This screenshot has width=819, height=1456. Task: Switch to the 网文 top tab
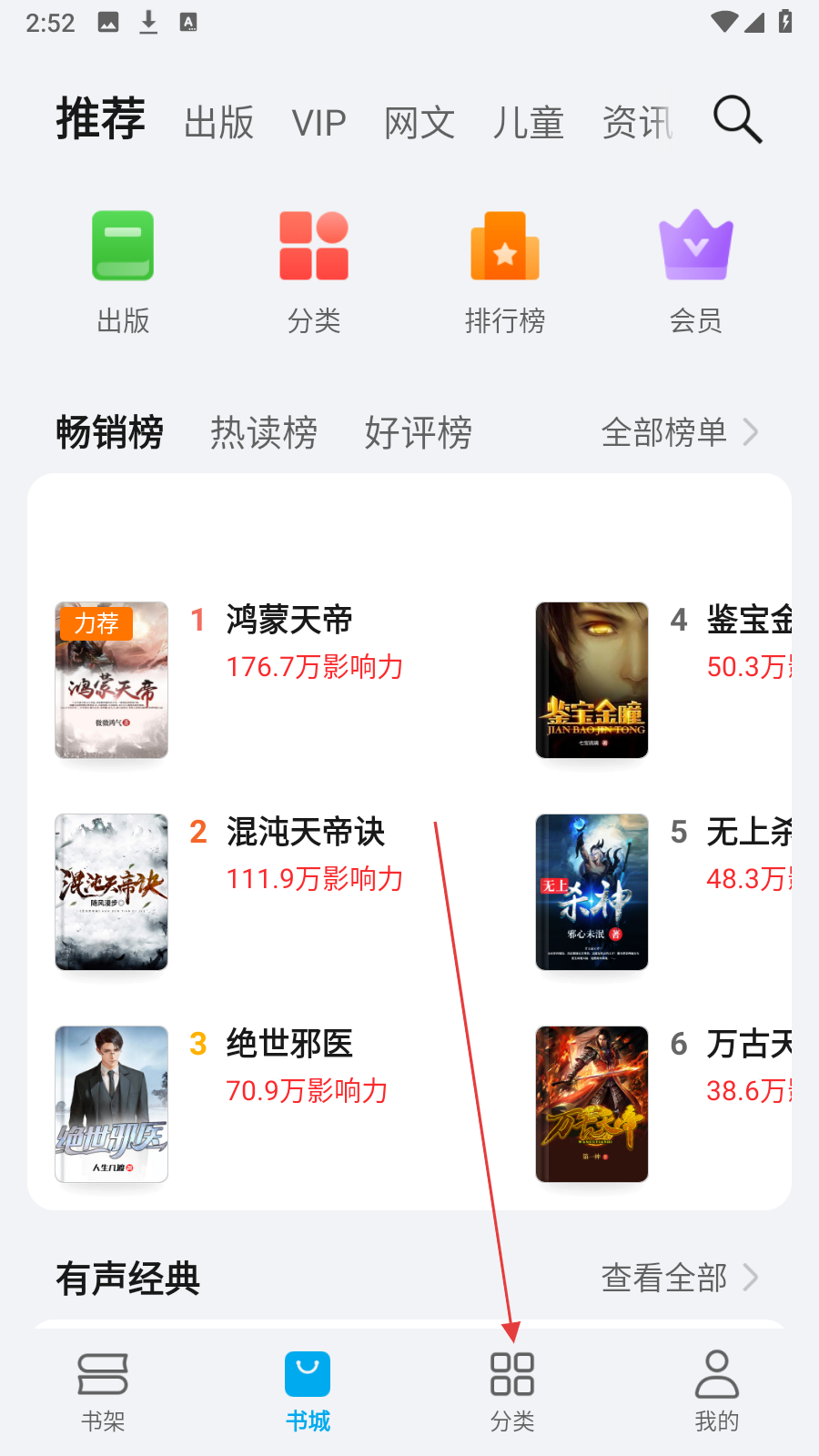tap(419, 123)
